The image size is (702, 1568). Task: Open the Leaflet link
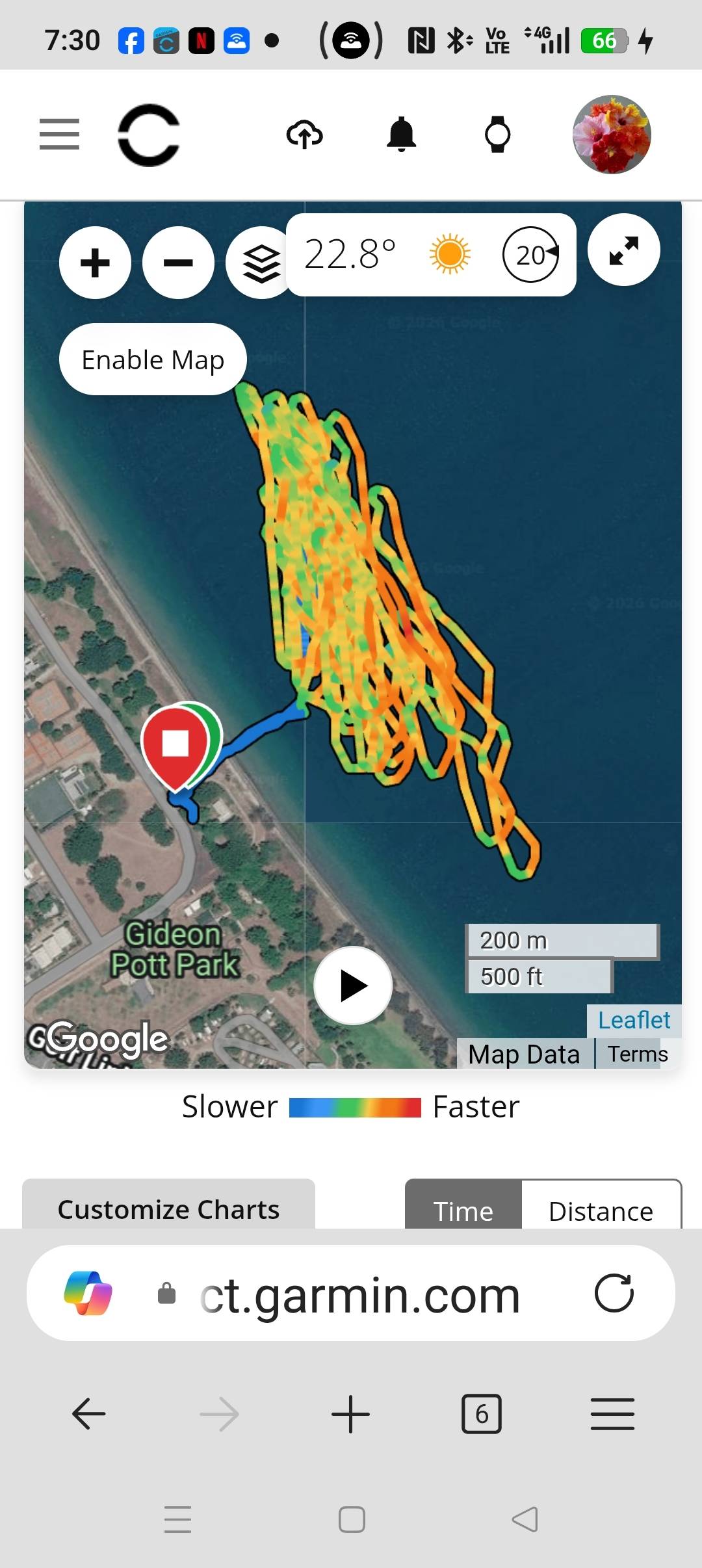(634, 1020)
